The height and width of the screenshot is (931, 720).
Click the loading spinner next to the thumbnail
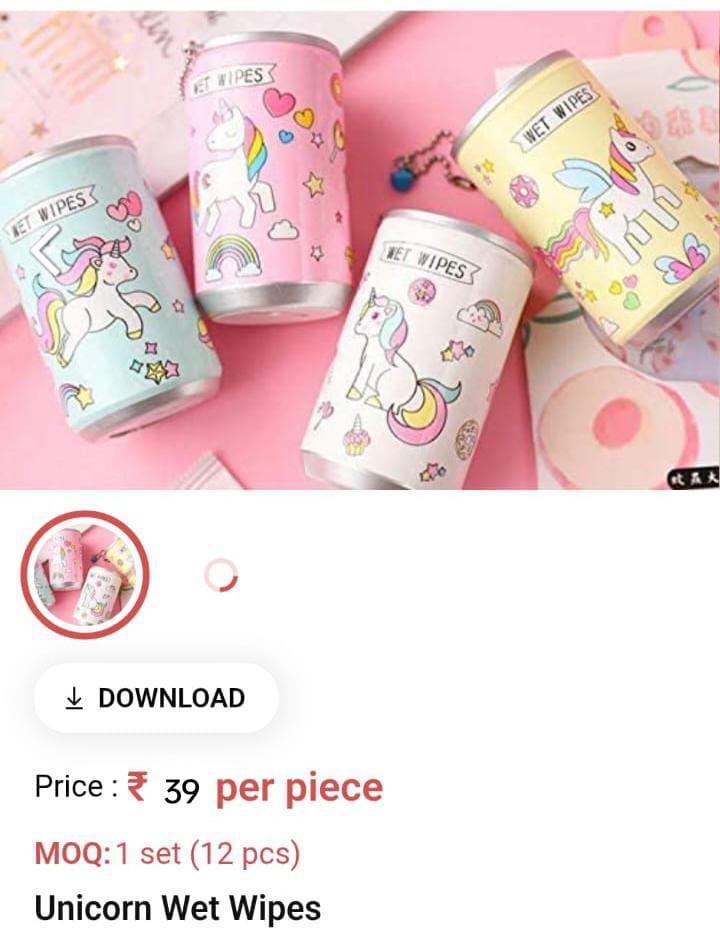click(220, 573)
